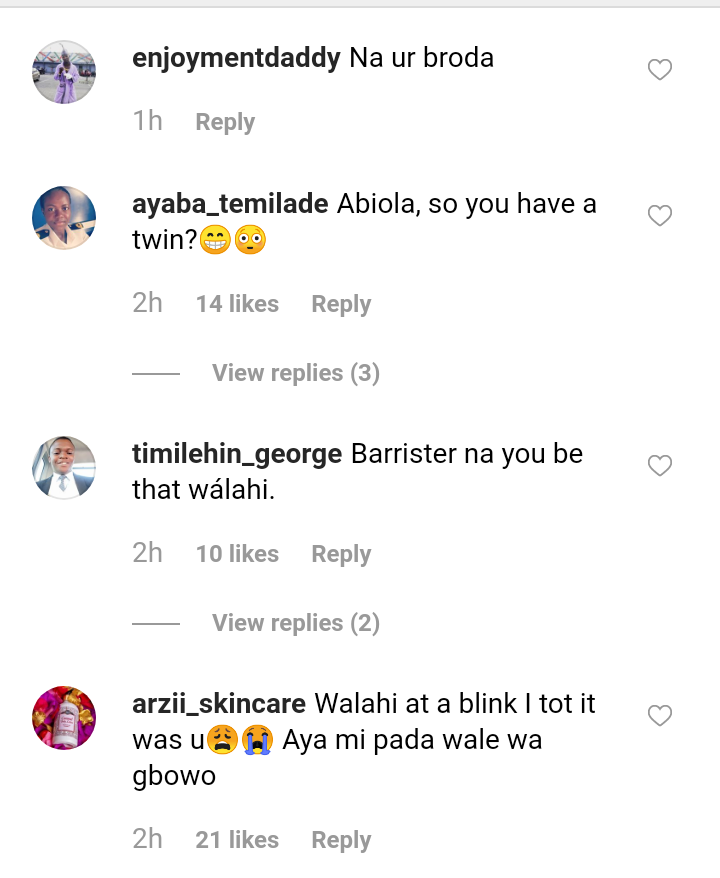Open arzii_skincare's profile avatar

64,718
